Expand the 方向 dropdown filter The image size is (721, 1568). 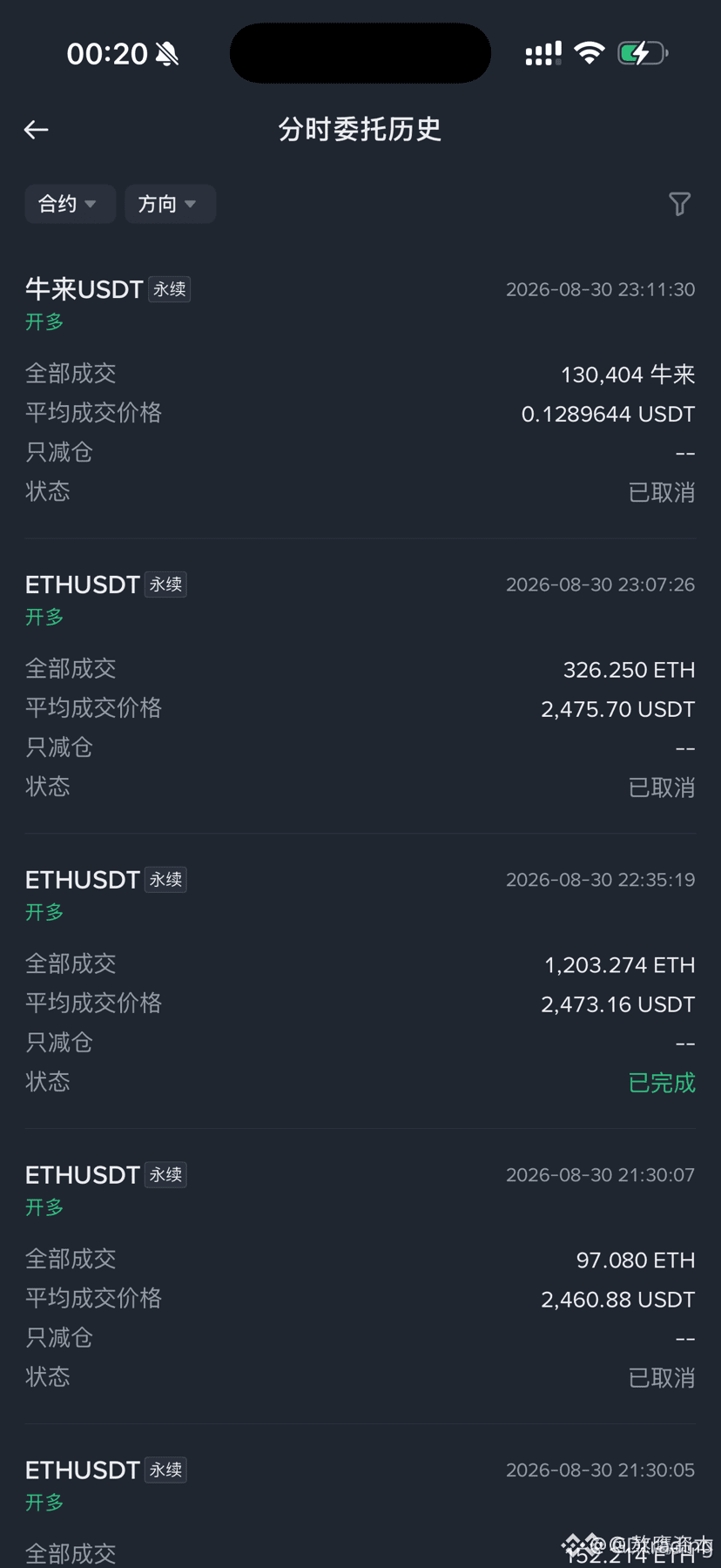170,204
